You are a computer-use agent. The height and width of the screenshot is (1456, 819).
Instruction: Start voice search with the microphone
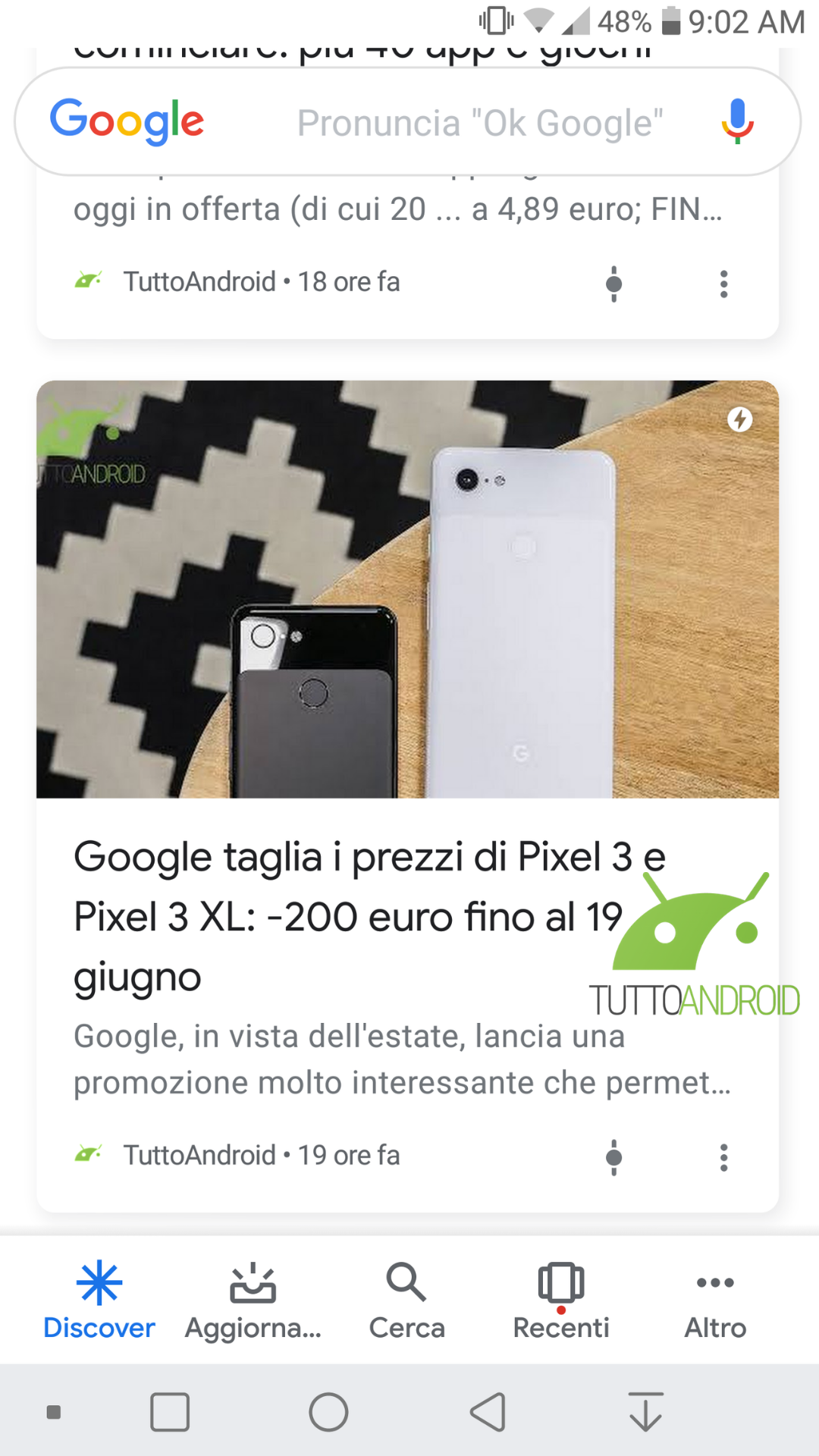[x=737, y=121]
